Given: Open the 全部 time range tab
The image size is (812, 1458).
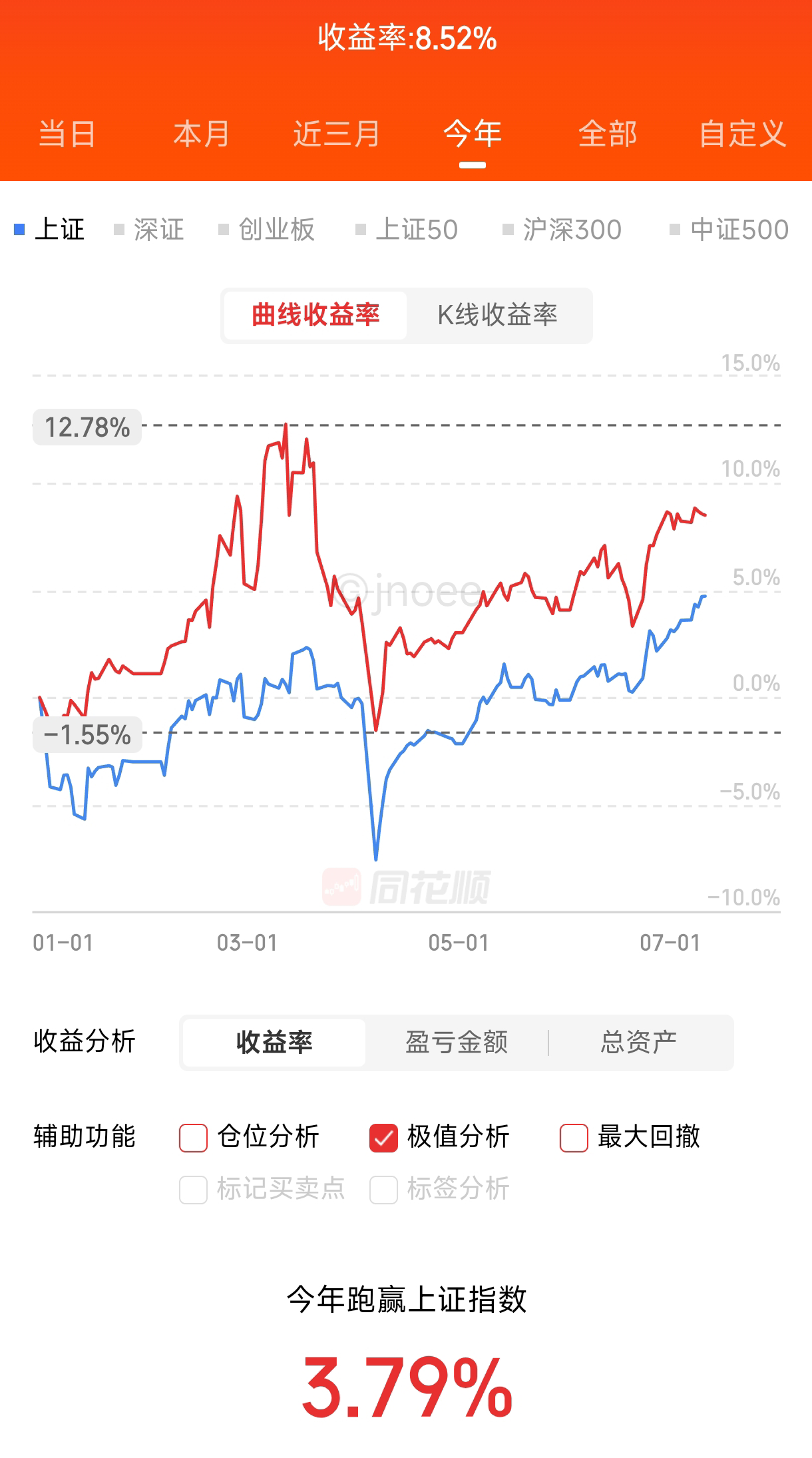Looking at the screenshot, I should click(x=608, y=134).
